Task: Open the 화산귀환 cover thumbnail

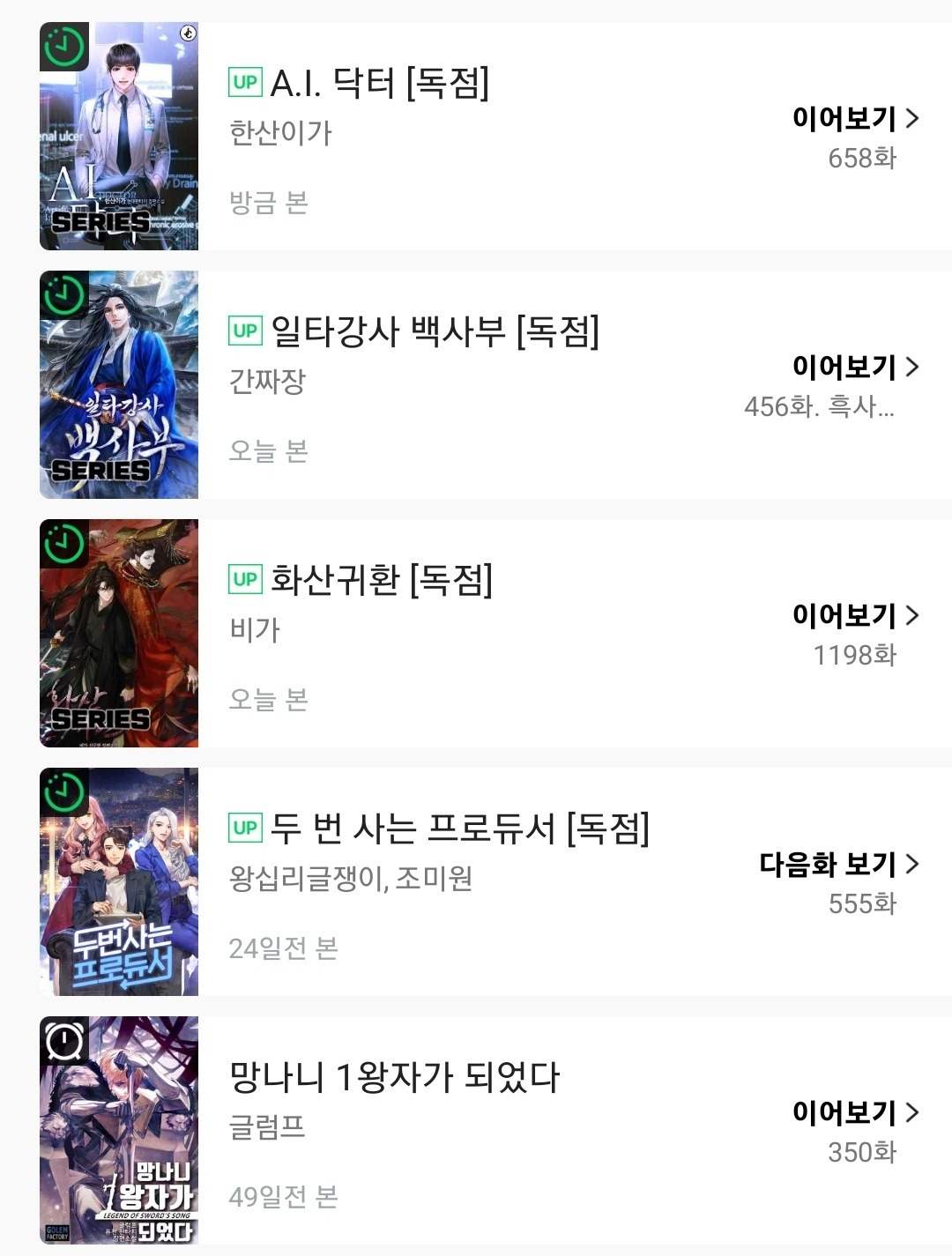Action: point(119,635)
